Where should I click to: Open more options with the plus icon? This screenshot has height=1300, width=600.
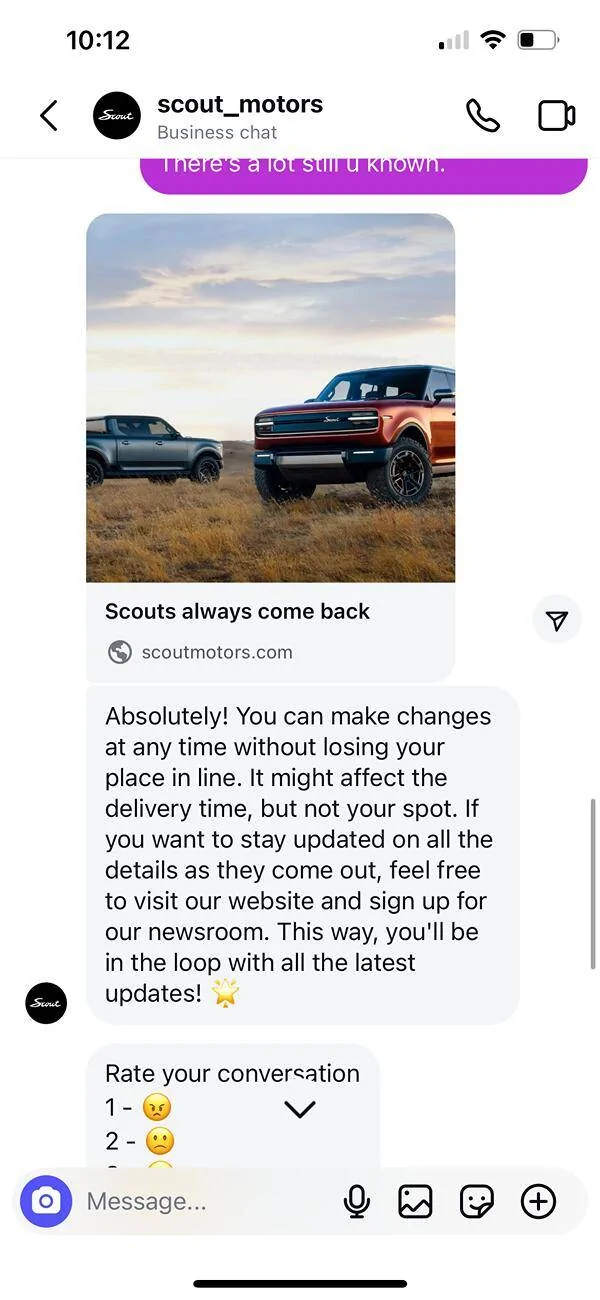pos(538,1201)
